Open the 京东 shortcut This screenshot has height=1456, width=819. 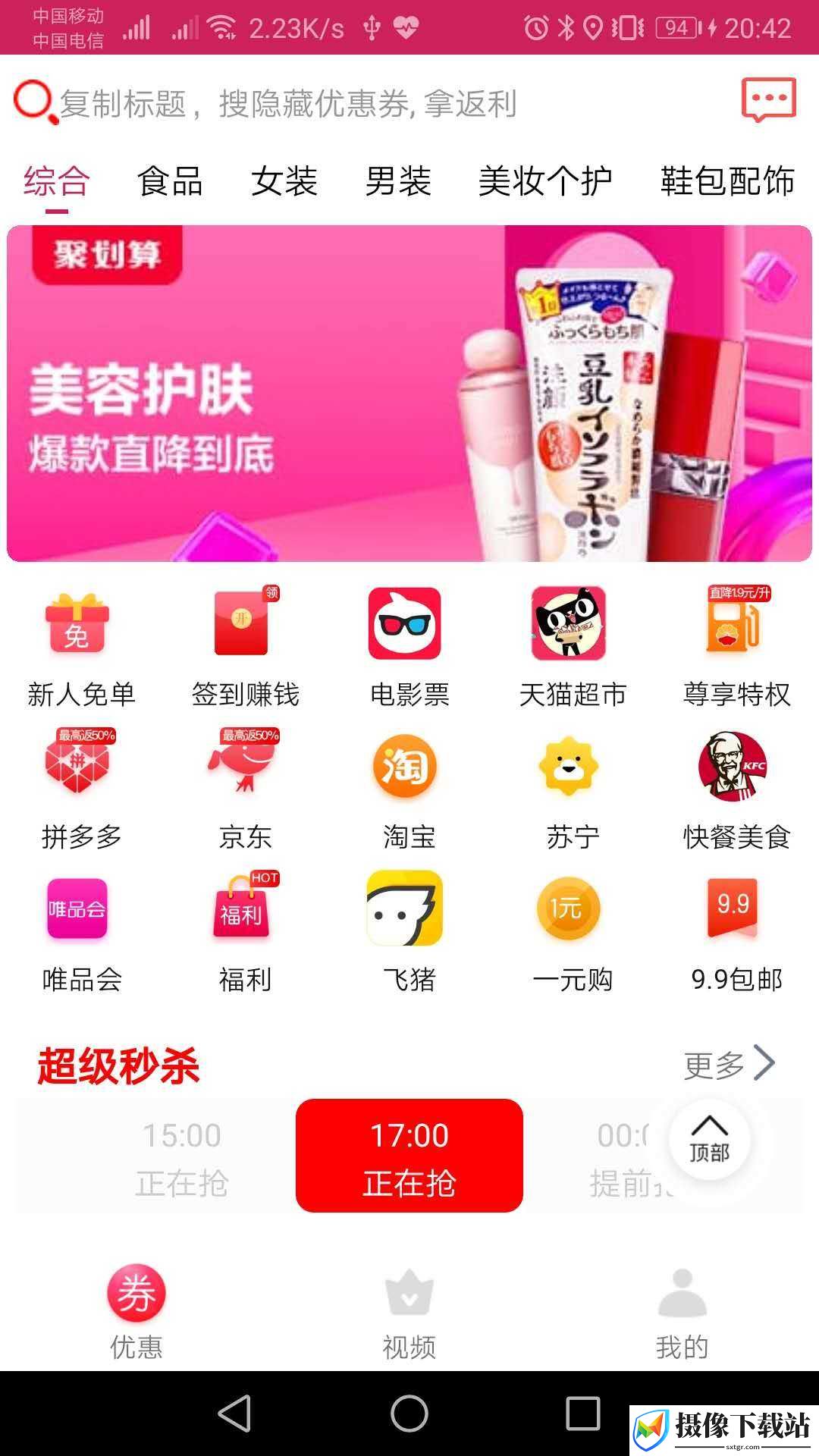(245, 790)
